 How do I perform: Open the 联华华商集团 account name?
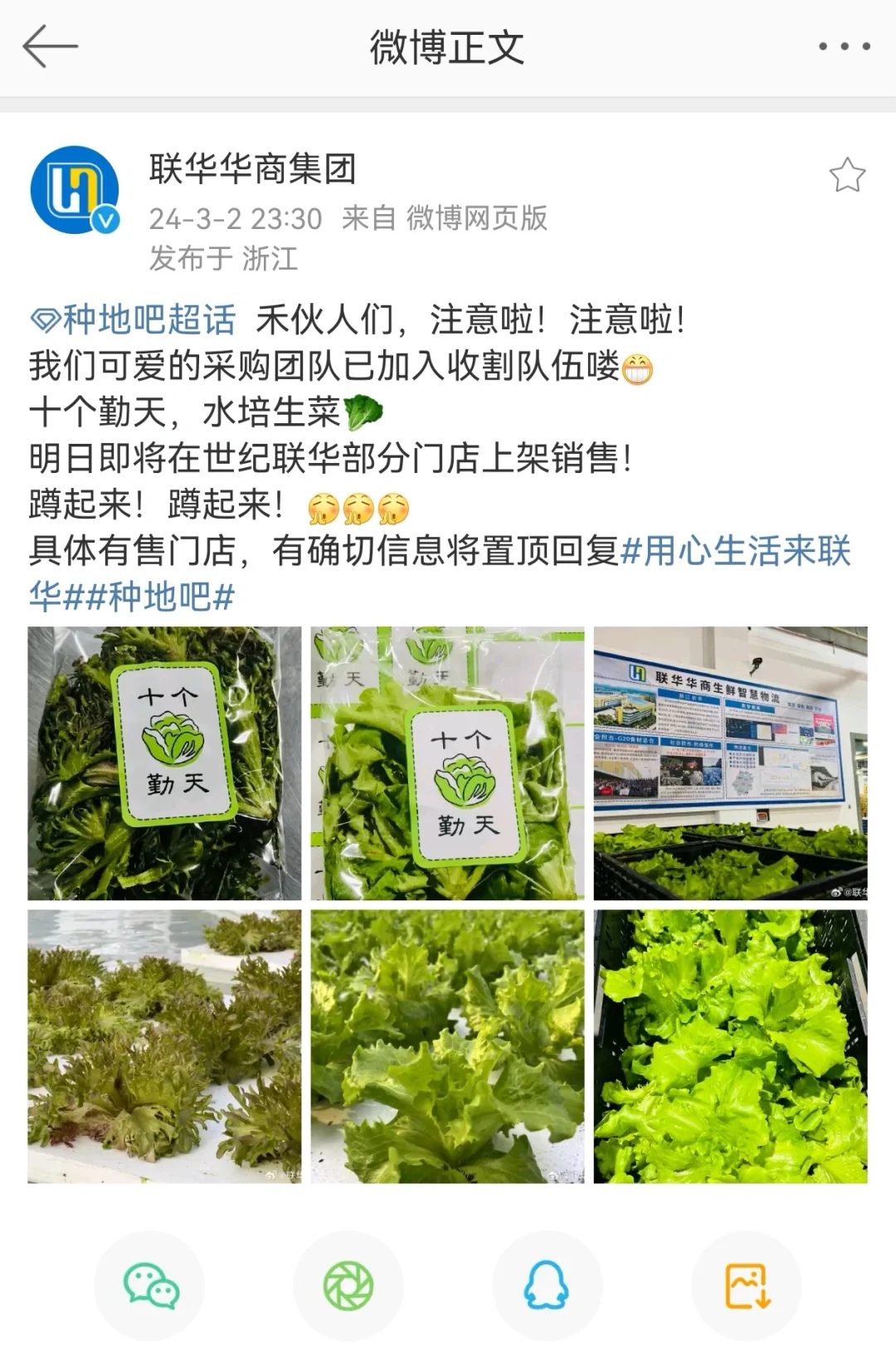(252, 169)
